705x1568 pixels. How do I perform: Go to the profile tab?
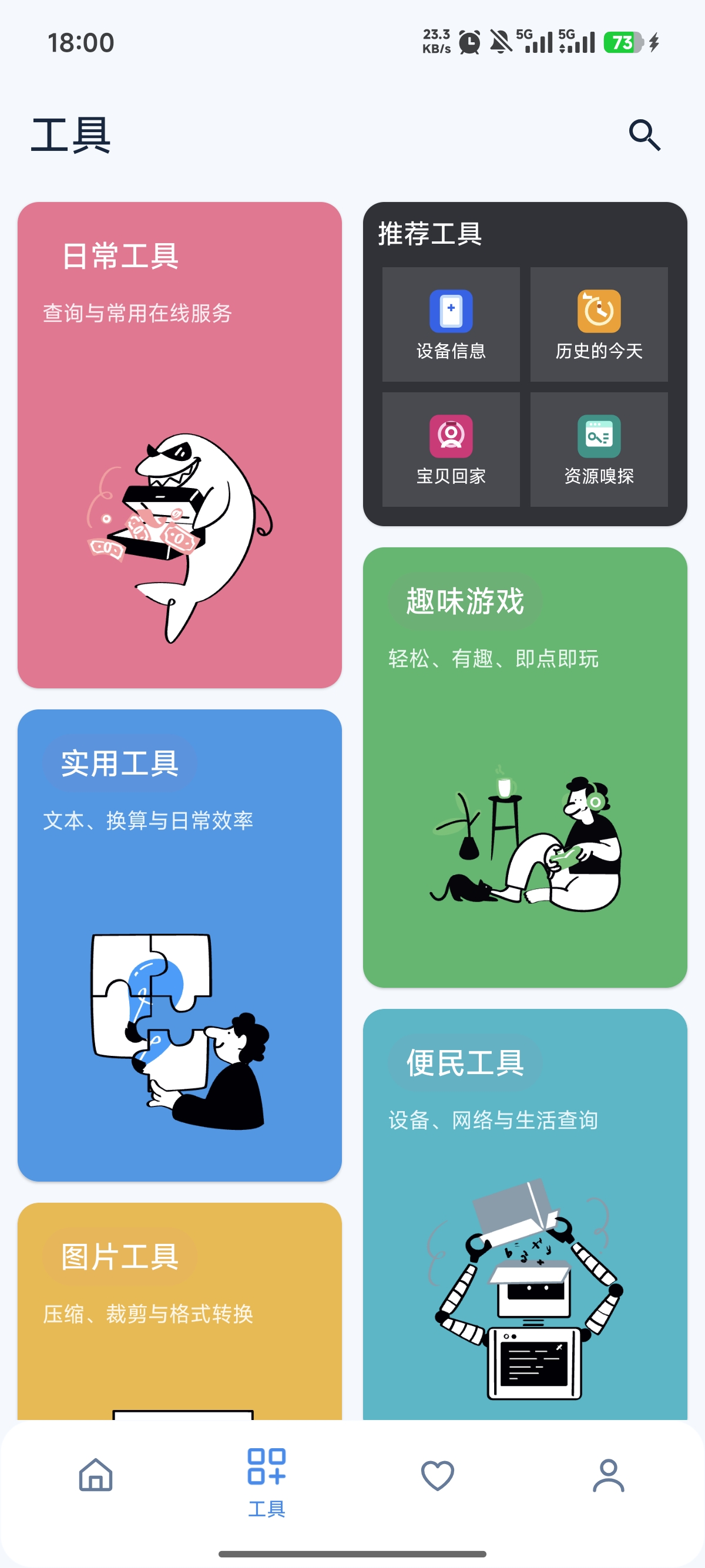click(608, 1475)
